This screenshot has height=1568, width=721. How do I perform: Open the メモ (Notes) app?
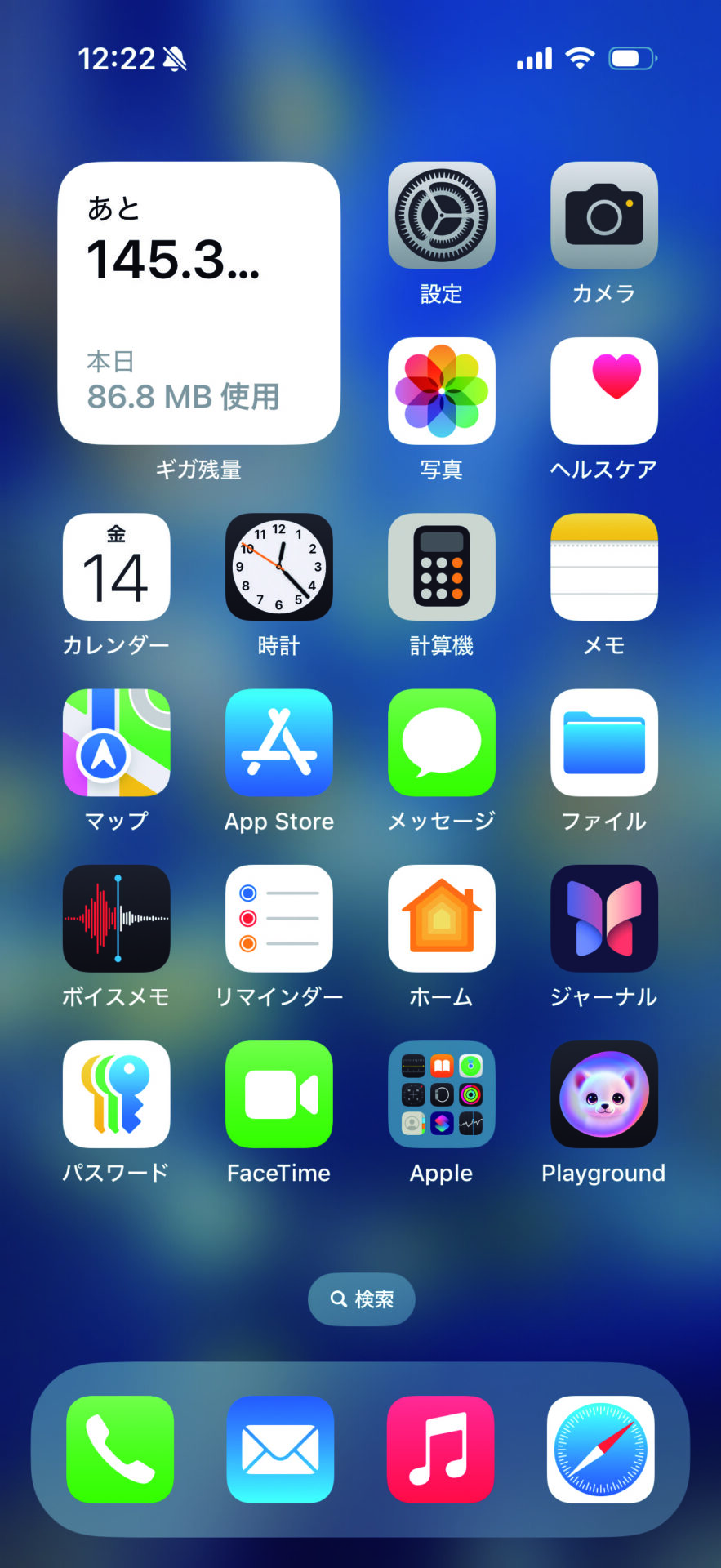603,567
